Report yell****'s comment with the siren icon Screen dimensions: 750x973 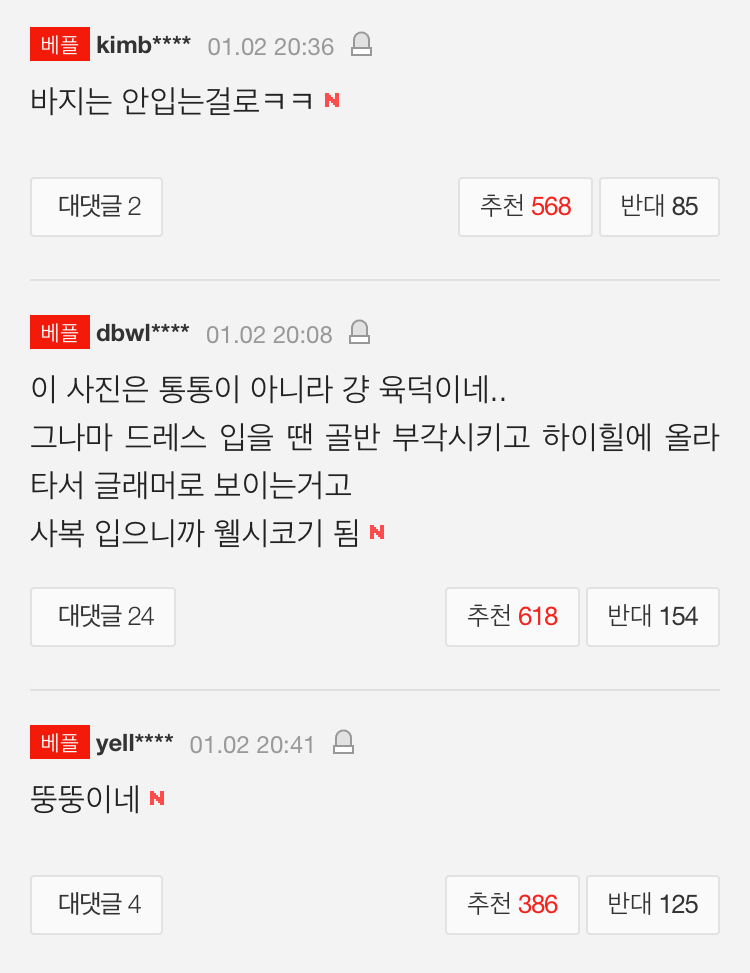[x=343, y=742]
